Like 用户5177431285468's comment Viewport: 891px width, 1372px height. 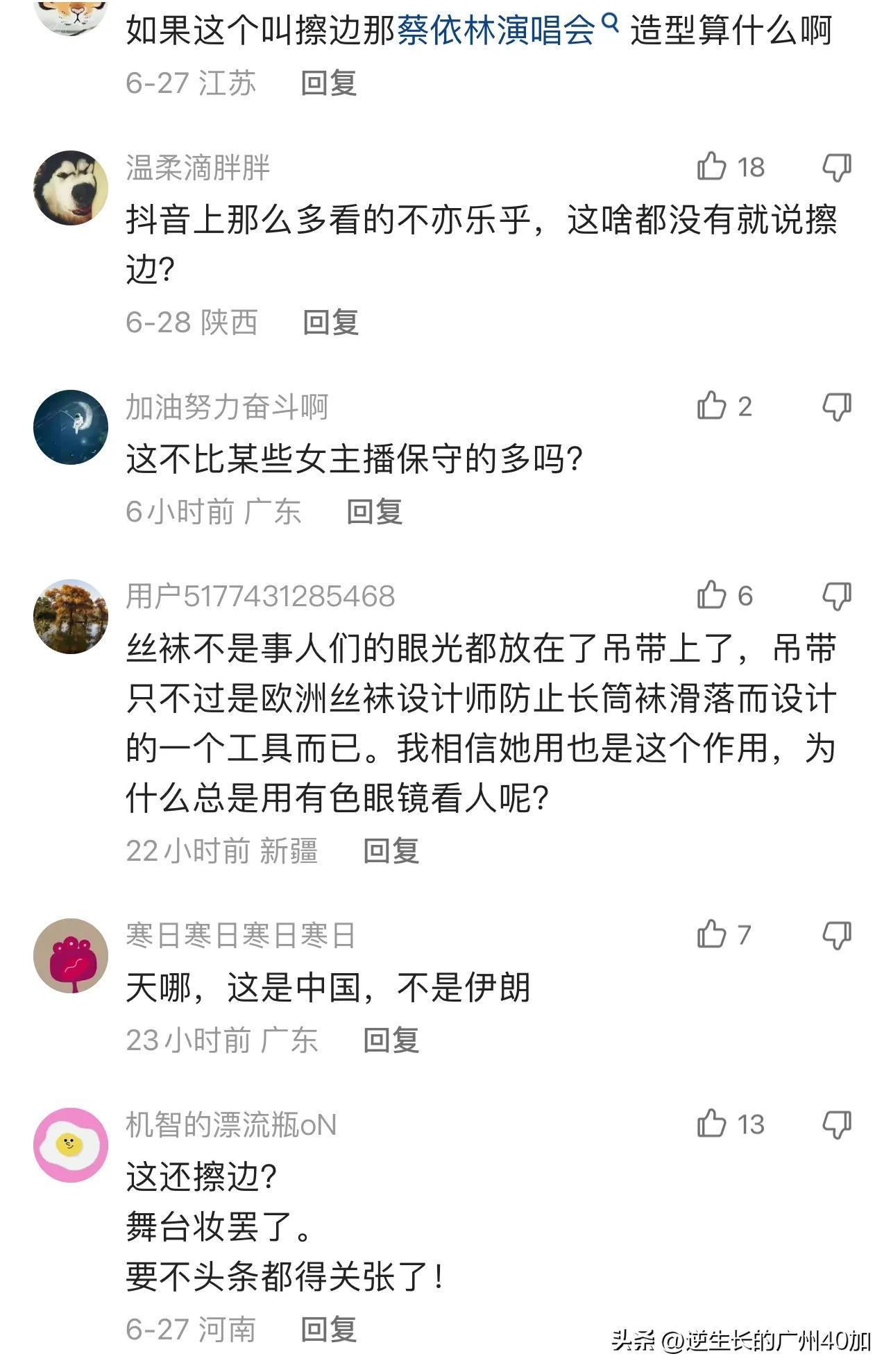click(x=712, y=596)
